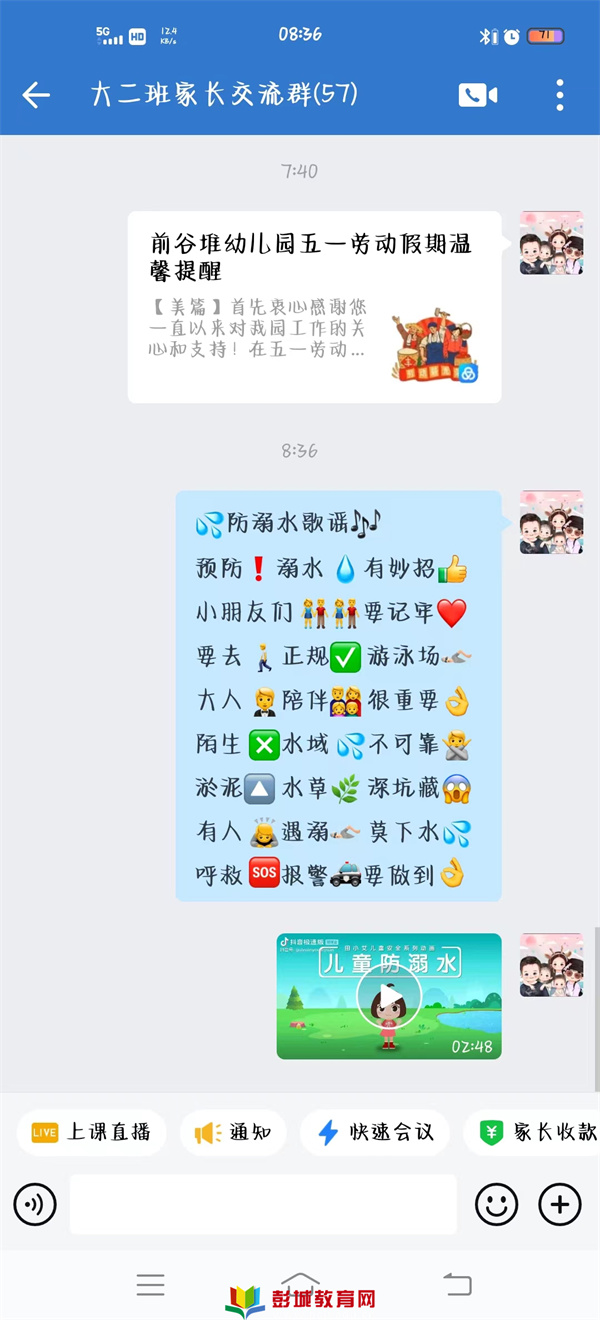
Task: Play the 儿童防溺水 video
Action: pos(389,996)
